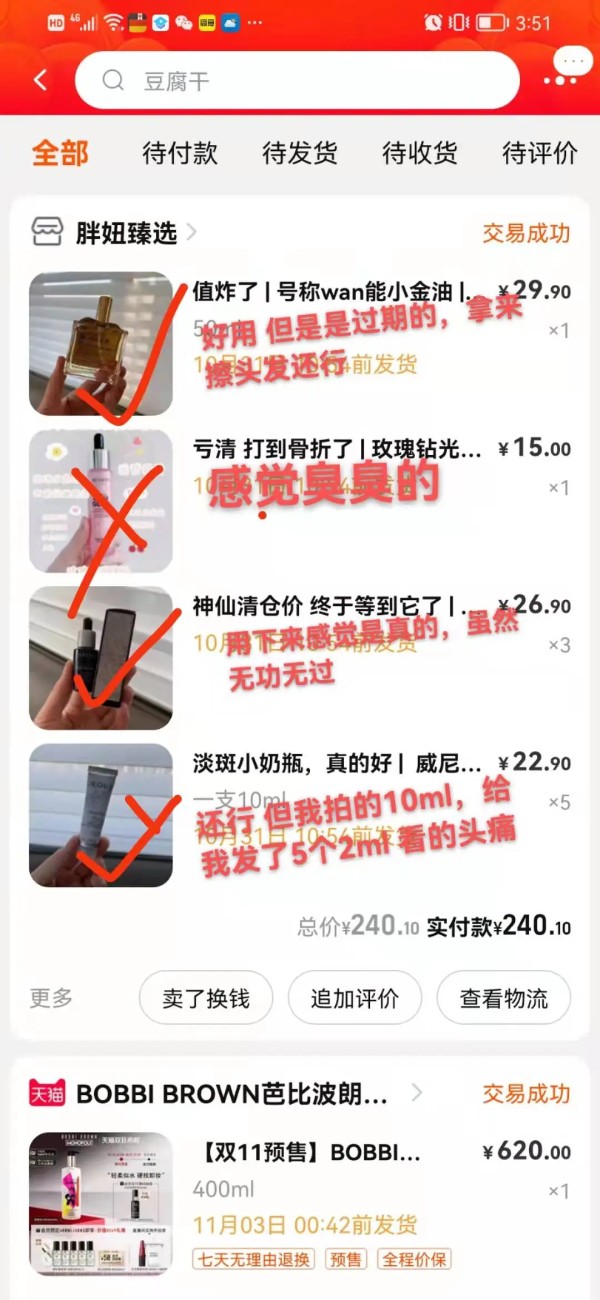Switch to the 待付款 tab
600x1300 pixels.
pyautogui.click(x=180, y=153)
